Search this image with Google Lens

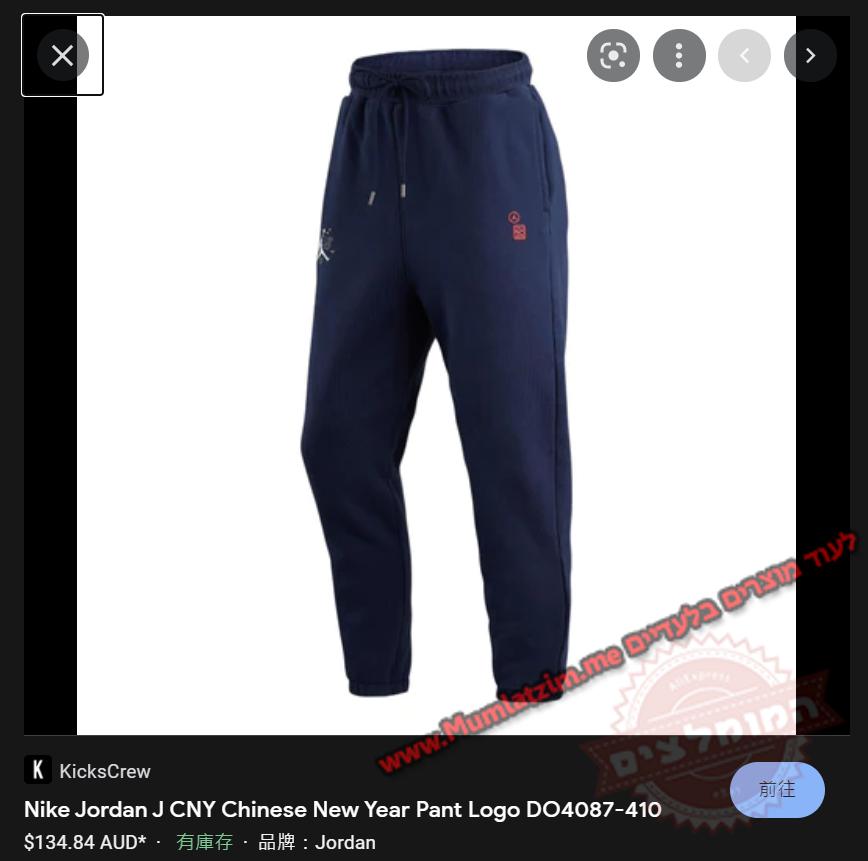click(x=613, y=55)
